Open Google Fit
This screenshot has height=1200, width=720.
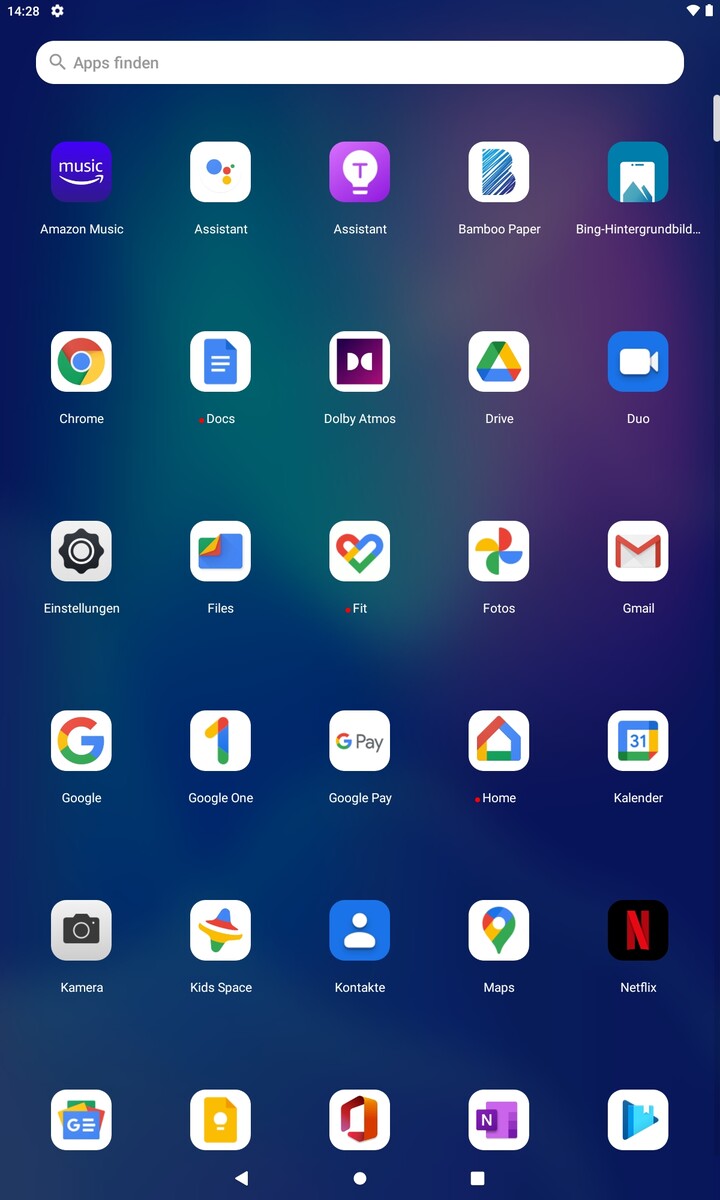point(360,552)
